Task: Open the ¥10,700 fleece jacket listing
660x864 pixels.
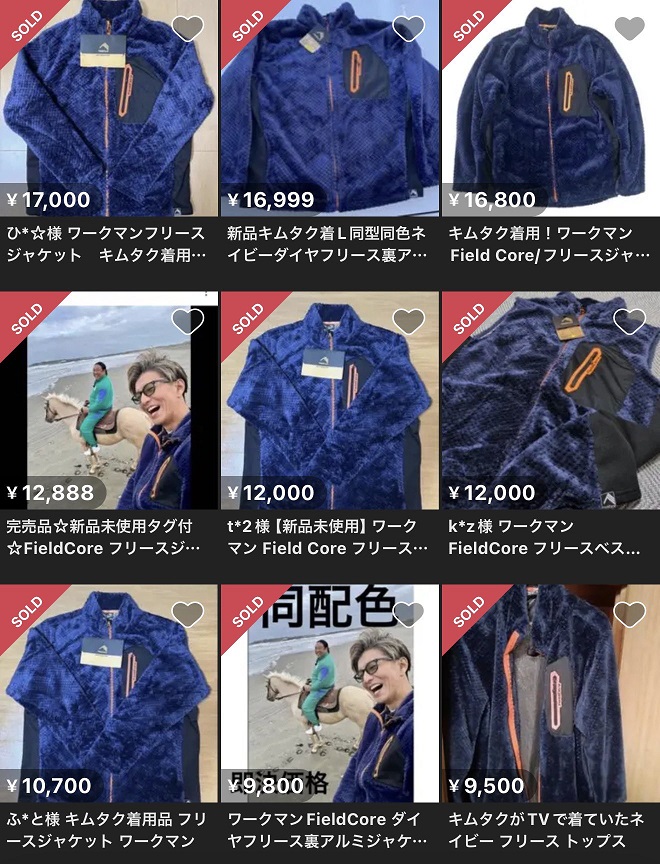Action: [108, 700]
